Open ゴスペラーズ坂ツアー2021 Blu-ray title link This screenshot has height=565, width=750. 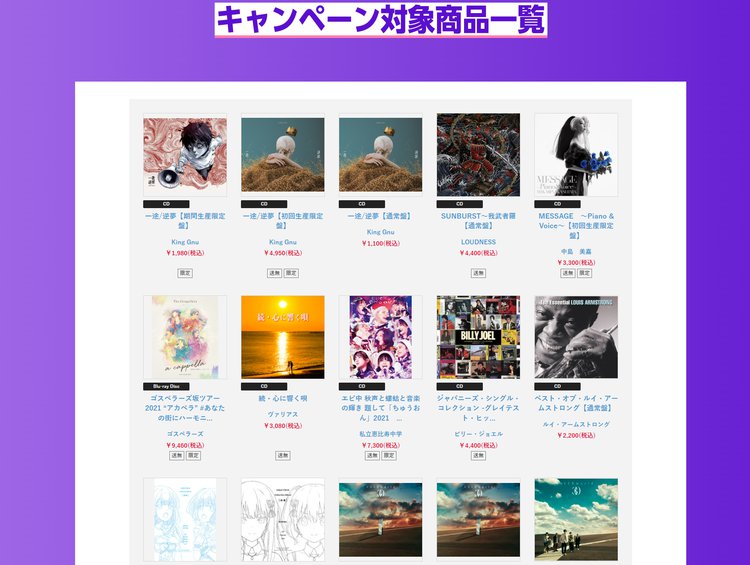click(184, 408)
